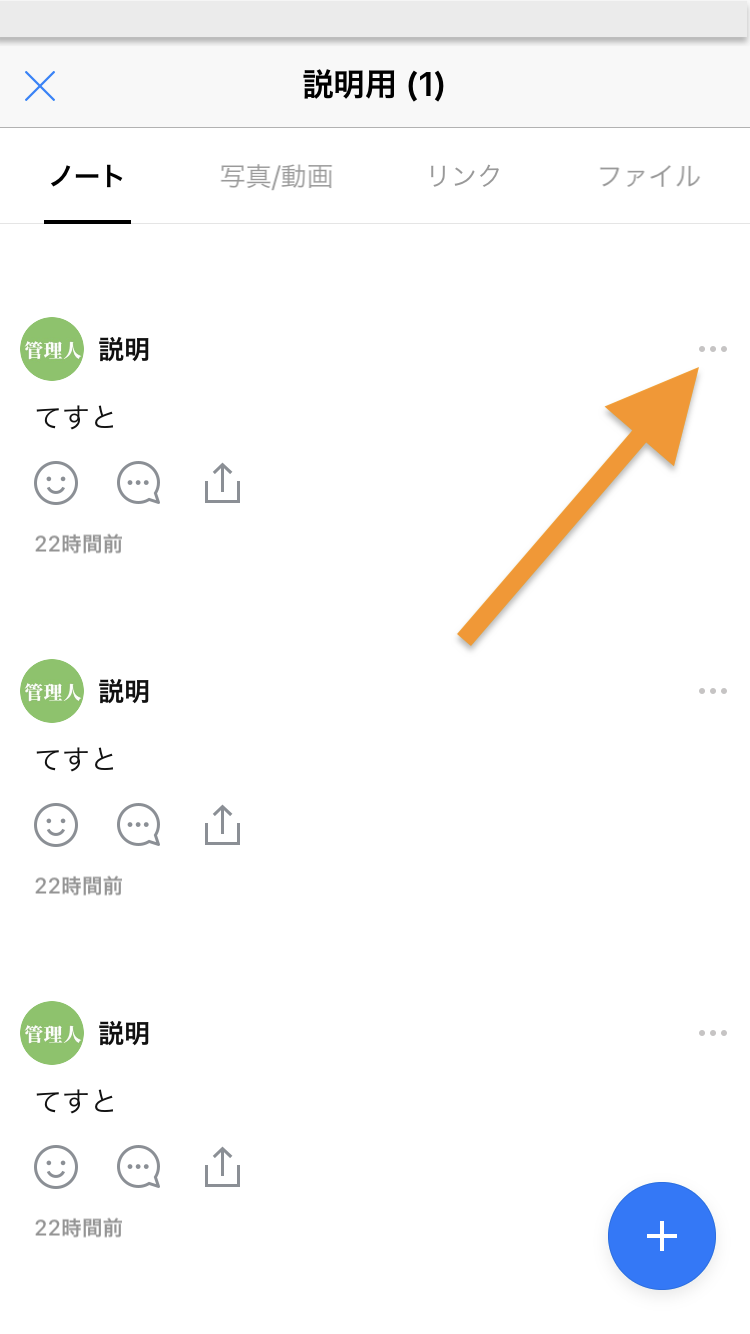The image size is (750, 1334).
Task: Open the three-dot menu the orange arrow points at
Action: (712, 349)
